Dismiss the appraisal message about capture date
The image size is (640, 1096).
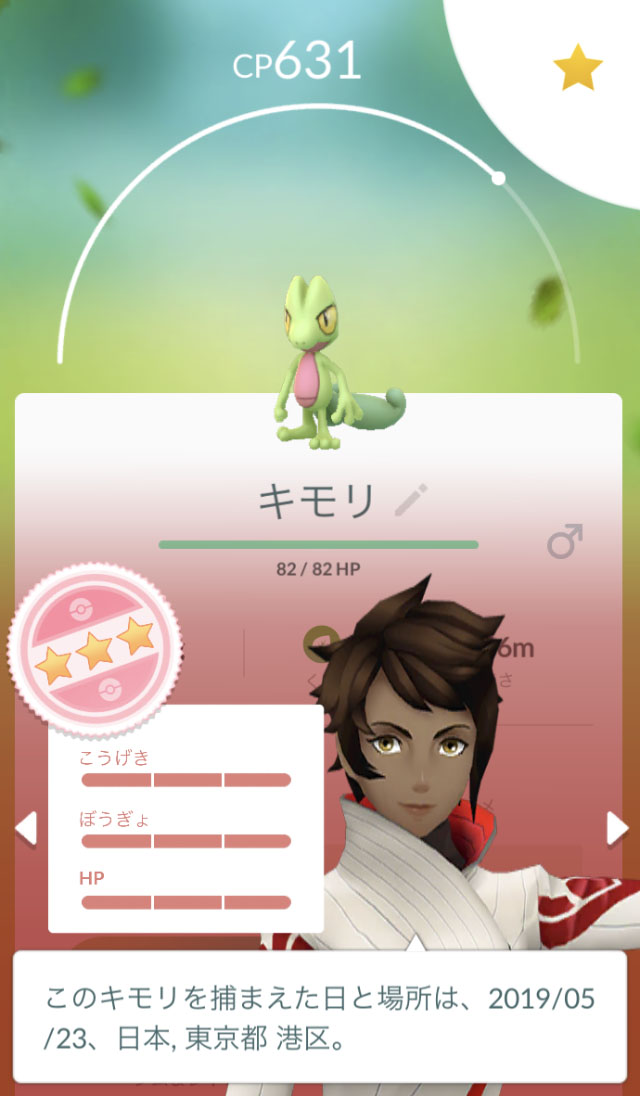click(320, 1014)
